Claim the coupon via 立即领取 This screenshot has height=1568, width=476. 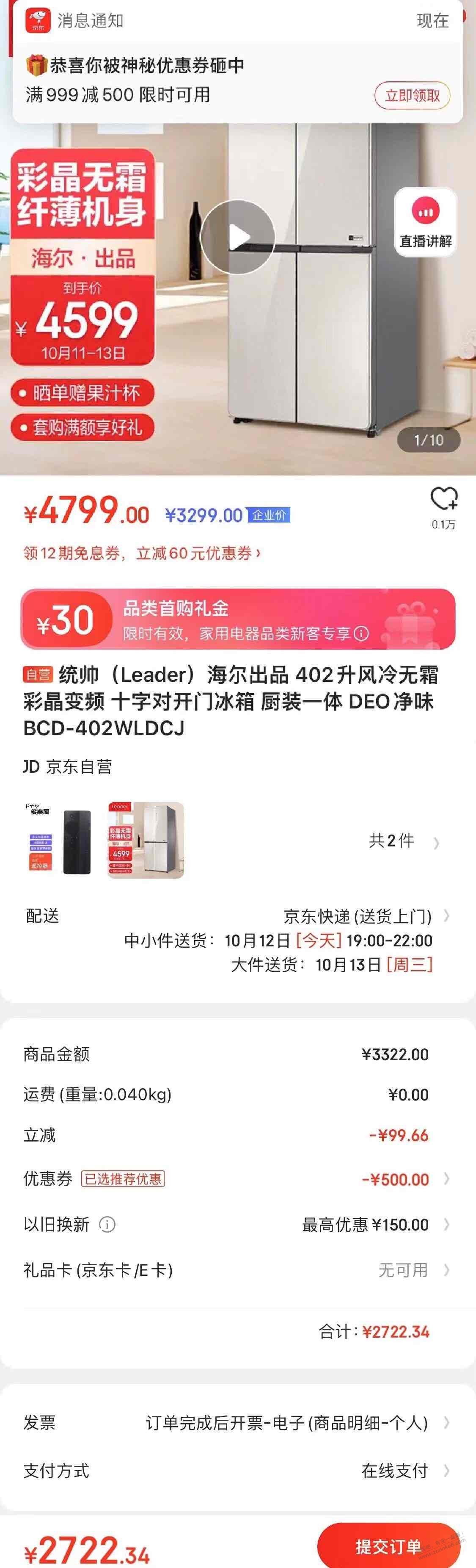[412, 96]
